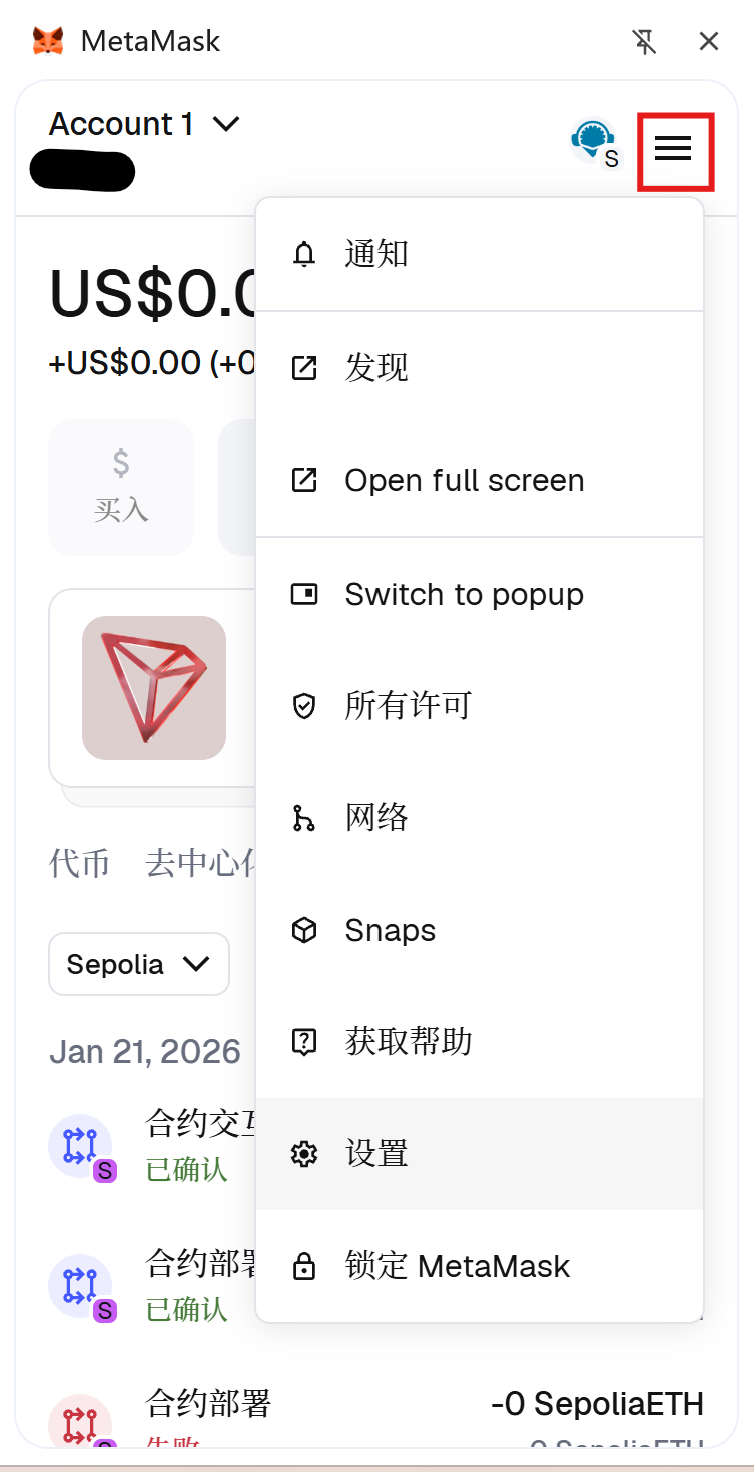Close the MetaMask panel

click(709, 41)
